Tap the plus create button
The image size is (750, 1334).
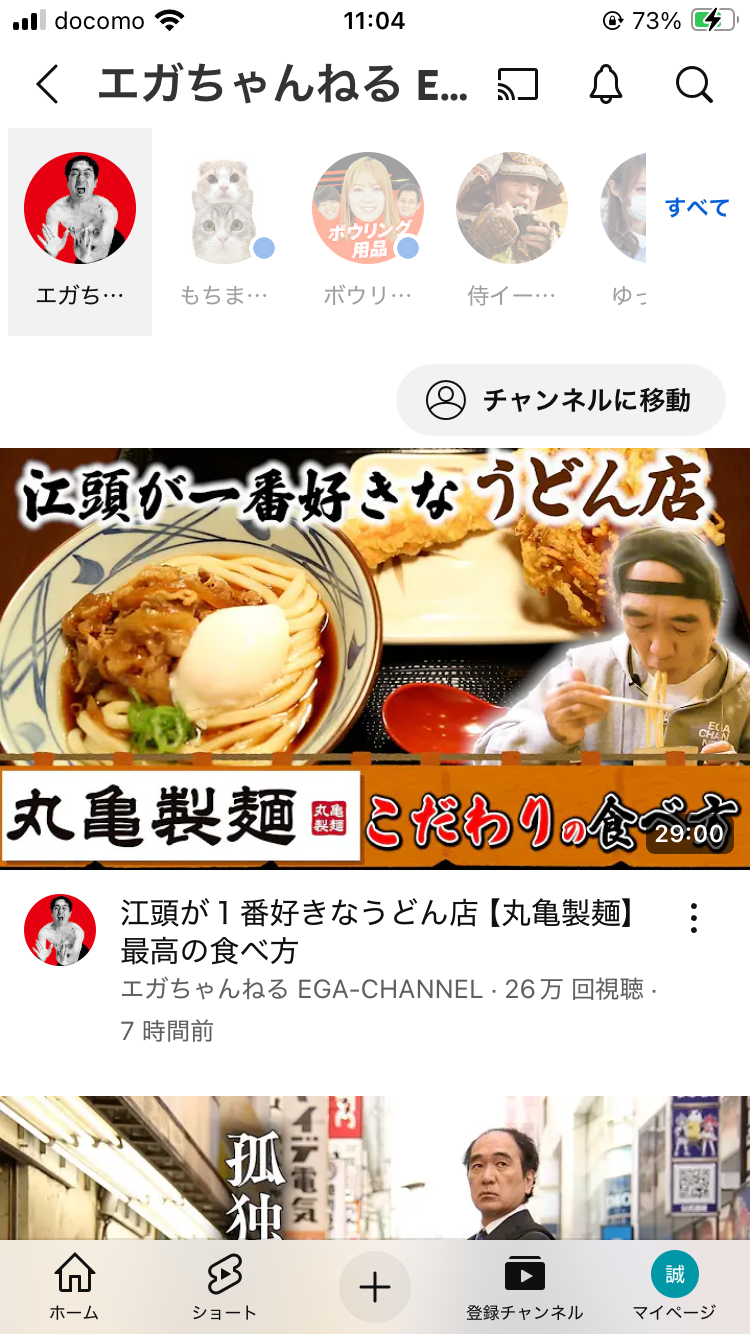(375, 1288)
